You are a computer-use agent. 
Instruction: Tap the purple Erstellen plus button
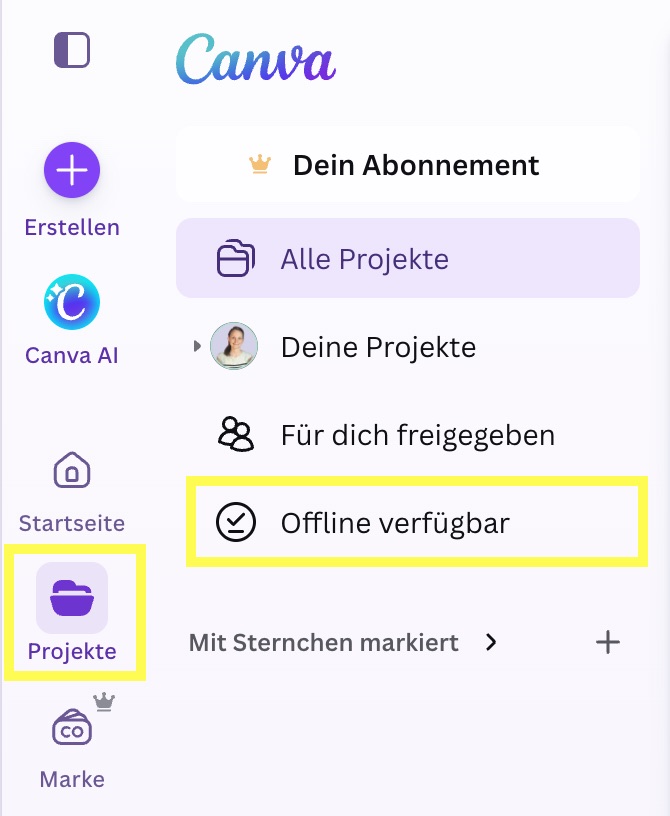(x=72, y=171)
